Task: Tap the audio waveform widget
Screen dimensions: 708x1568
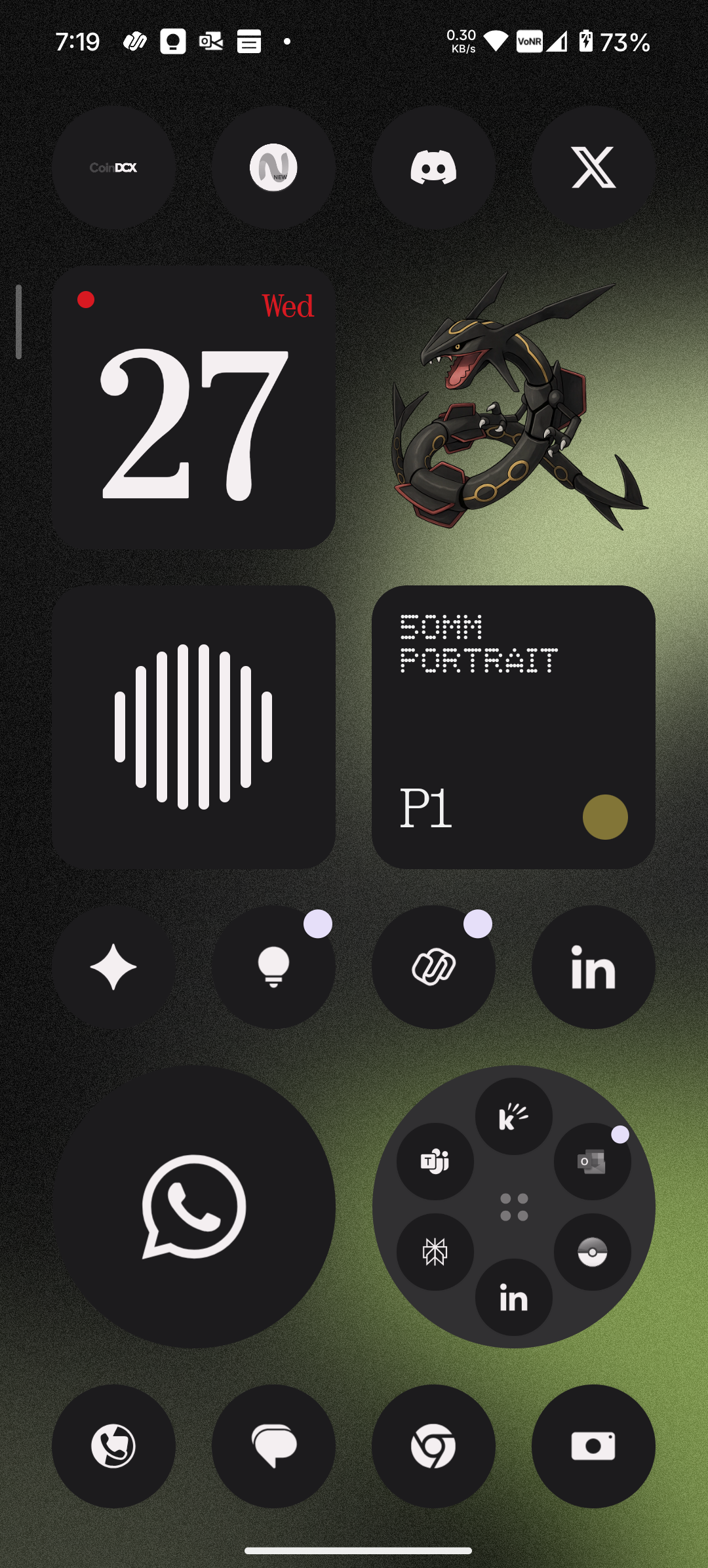Action: click(193, 727)
